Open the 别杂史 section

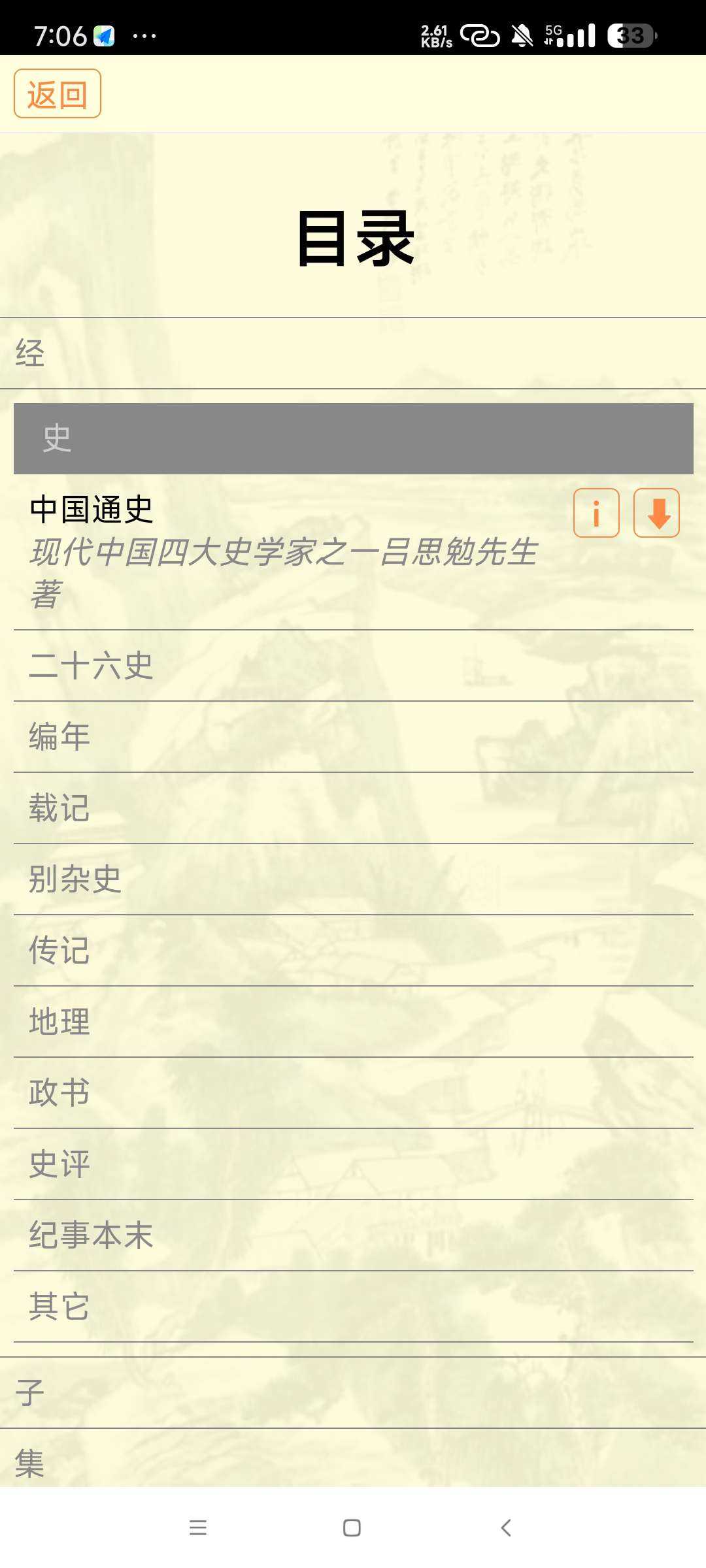tap(353, 879)
